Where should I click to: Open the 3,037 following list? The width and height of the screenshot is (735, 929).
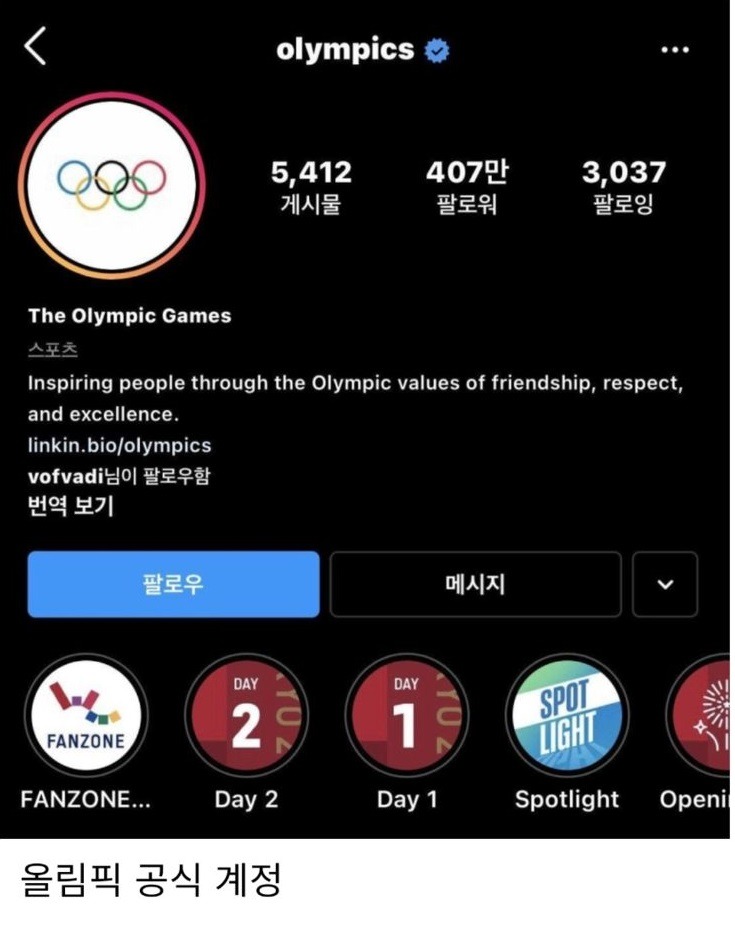[x=623, y=186]
